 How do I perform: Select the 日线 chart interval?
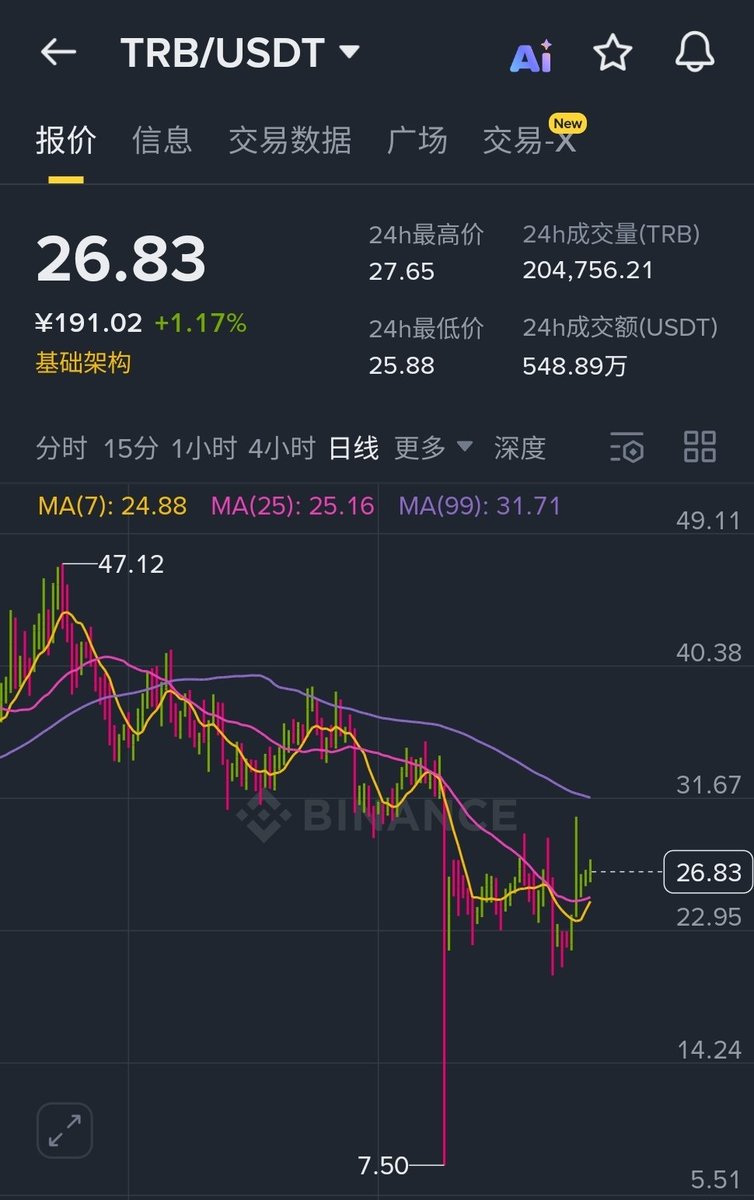tap(354, 448)
